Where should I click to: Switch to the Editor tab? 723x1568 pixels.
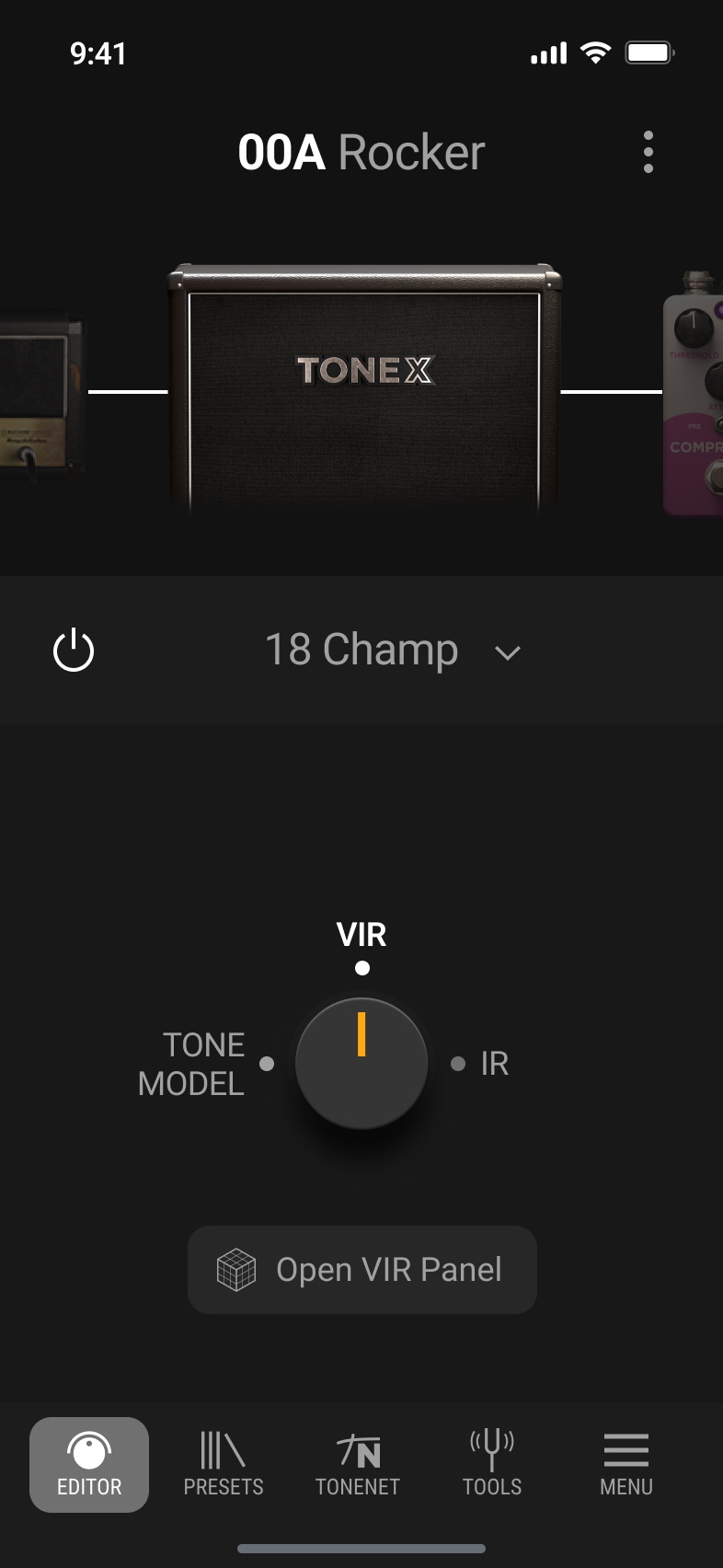(89, 1464)
